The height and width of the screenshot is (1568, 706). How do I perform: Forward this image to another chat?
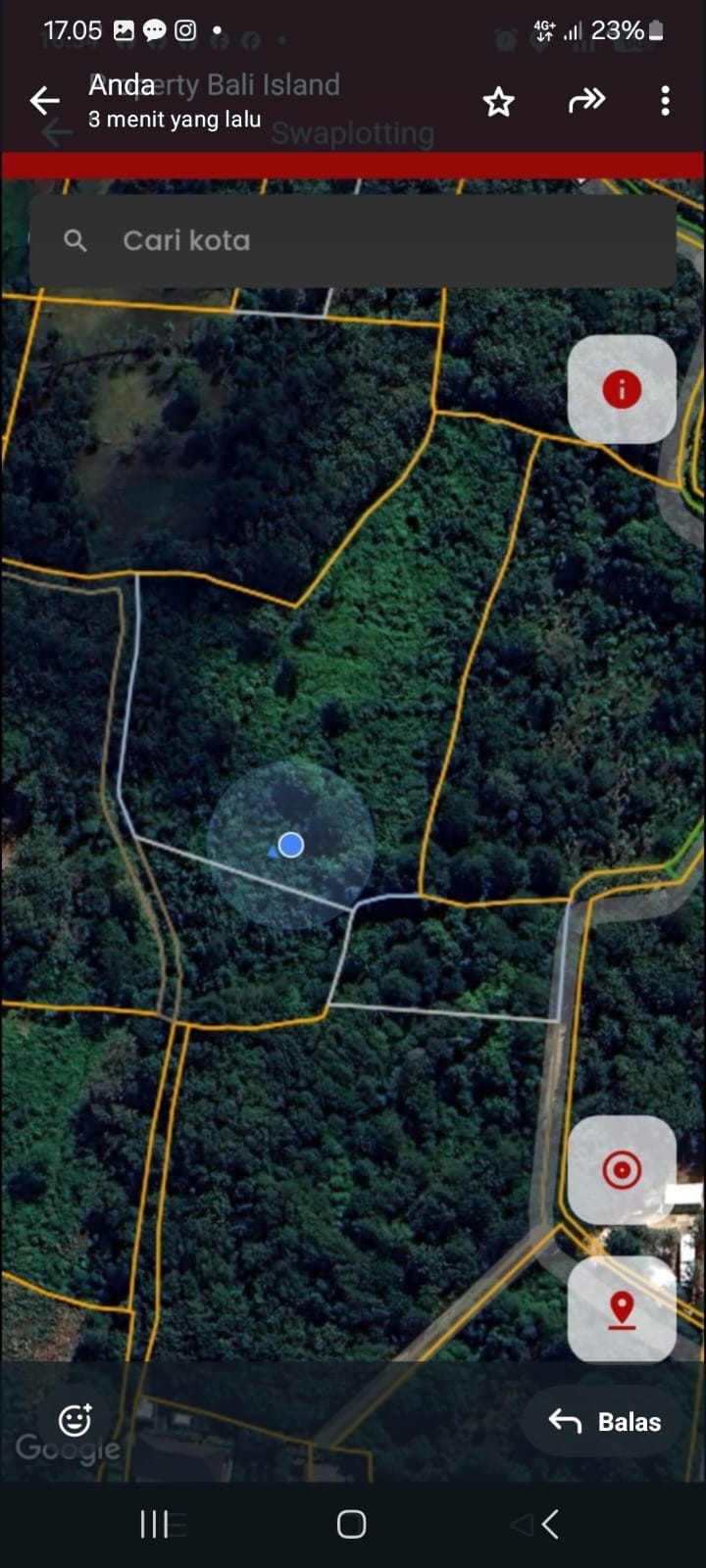coord(586,100)
